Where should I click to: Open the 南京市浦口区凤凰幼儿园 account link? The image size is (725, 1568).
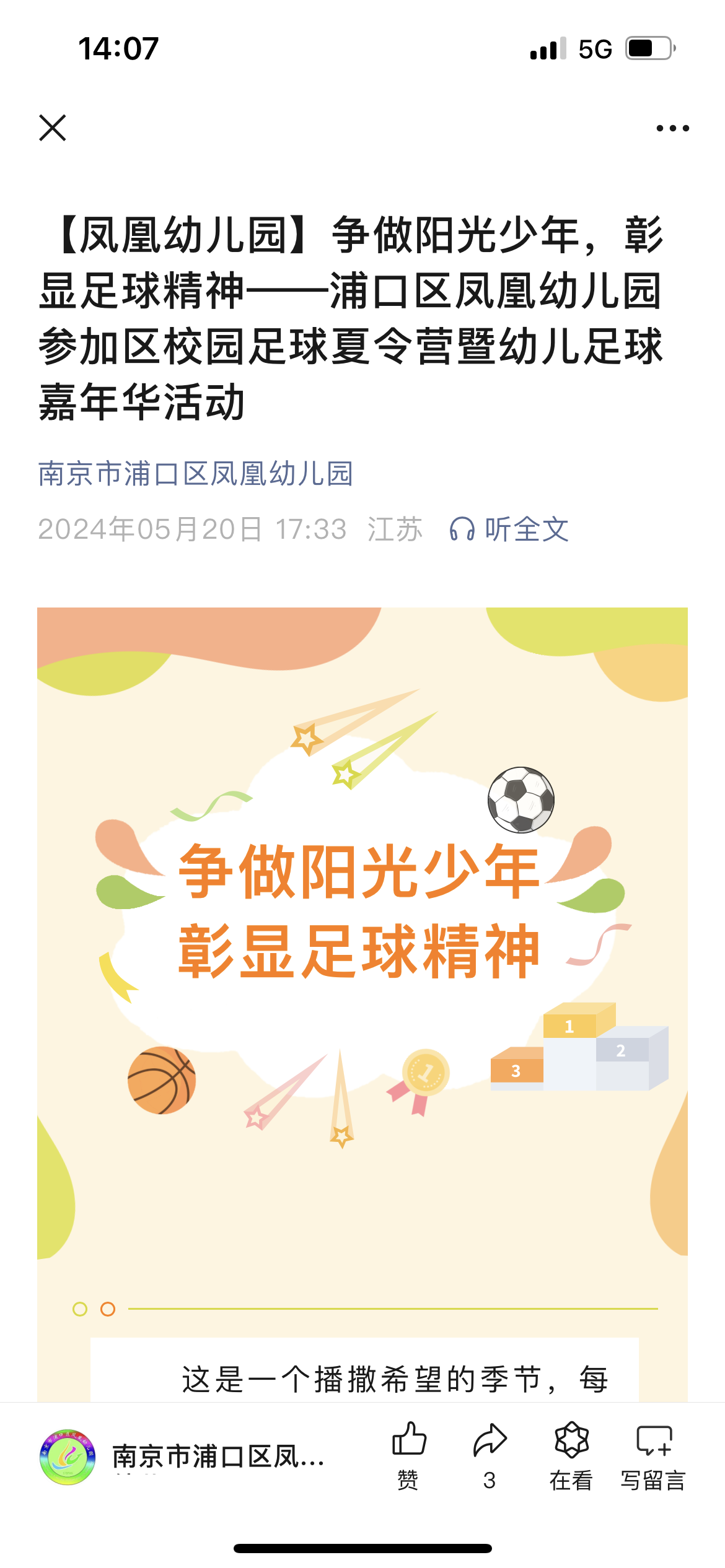pos(195,474)
